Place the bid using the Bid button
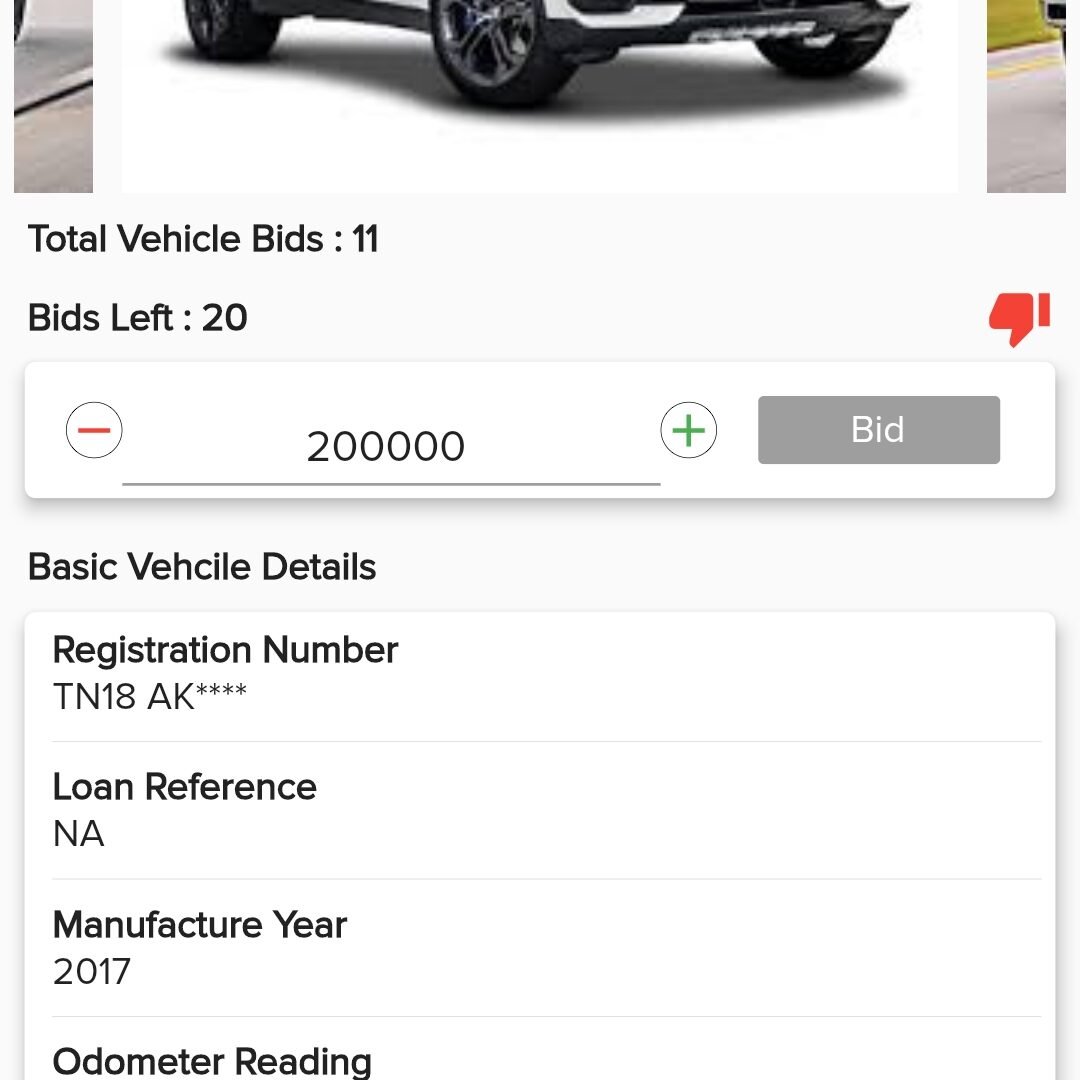Image resolution: width=1080 pixels, height=1080 pixels. pyautogui.click(x=878, y=430)
